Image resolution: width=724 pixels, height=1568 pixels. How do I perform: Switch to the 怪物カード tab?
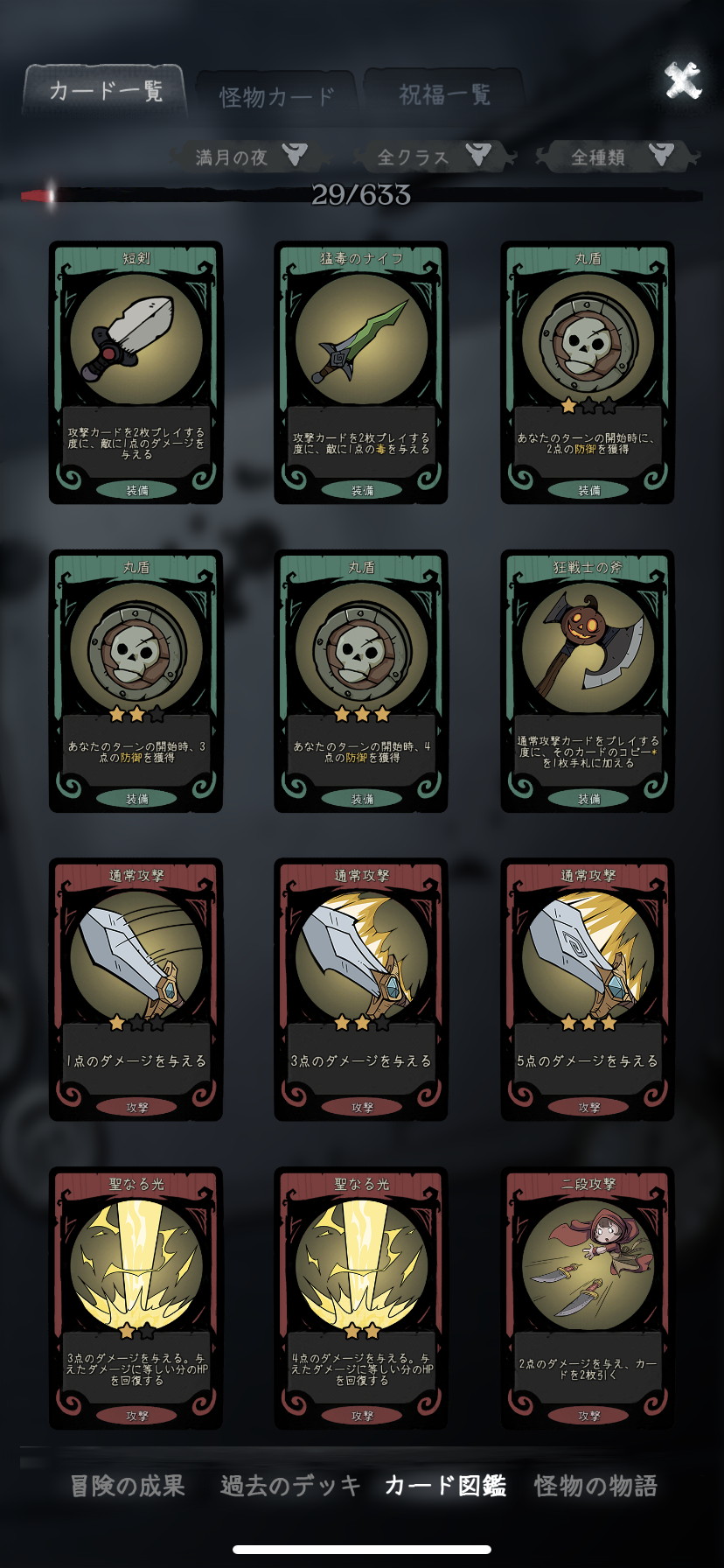(276, 94)
